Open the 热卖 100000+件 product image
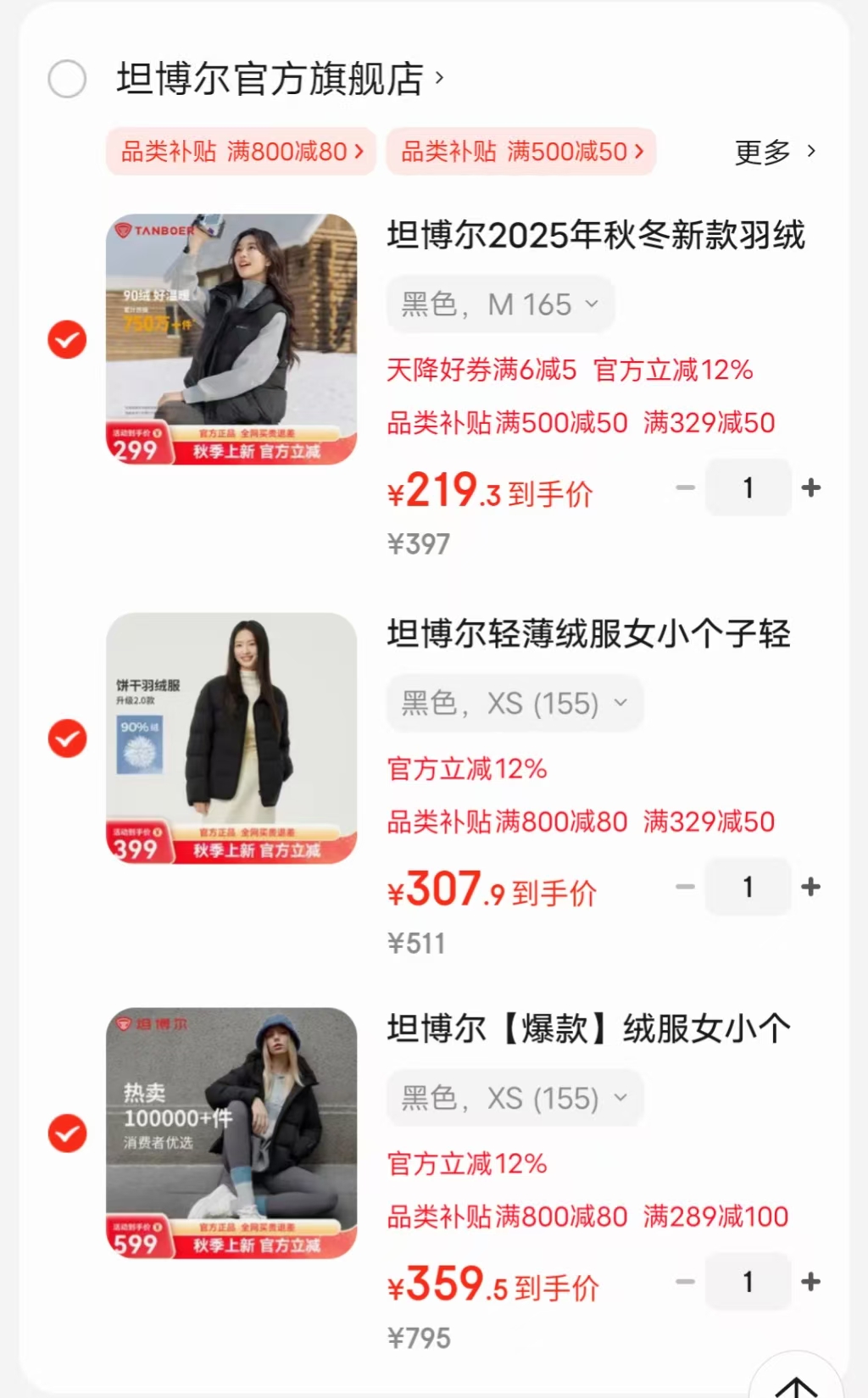868x1398 pixels. coord(231,1133)
